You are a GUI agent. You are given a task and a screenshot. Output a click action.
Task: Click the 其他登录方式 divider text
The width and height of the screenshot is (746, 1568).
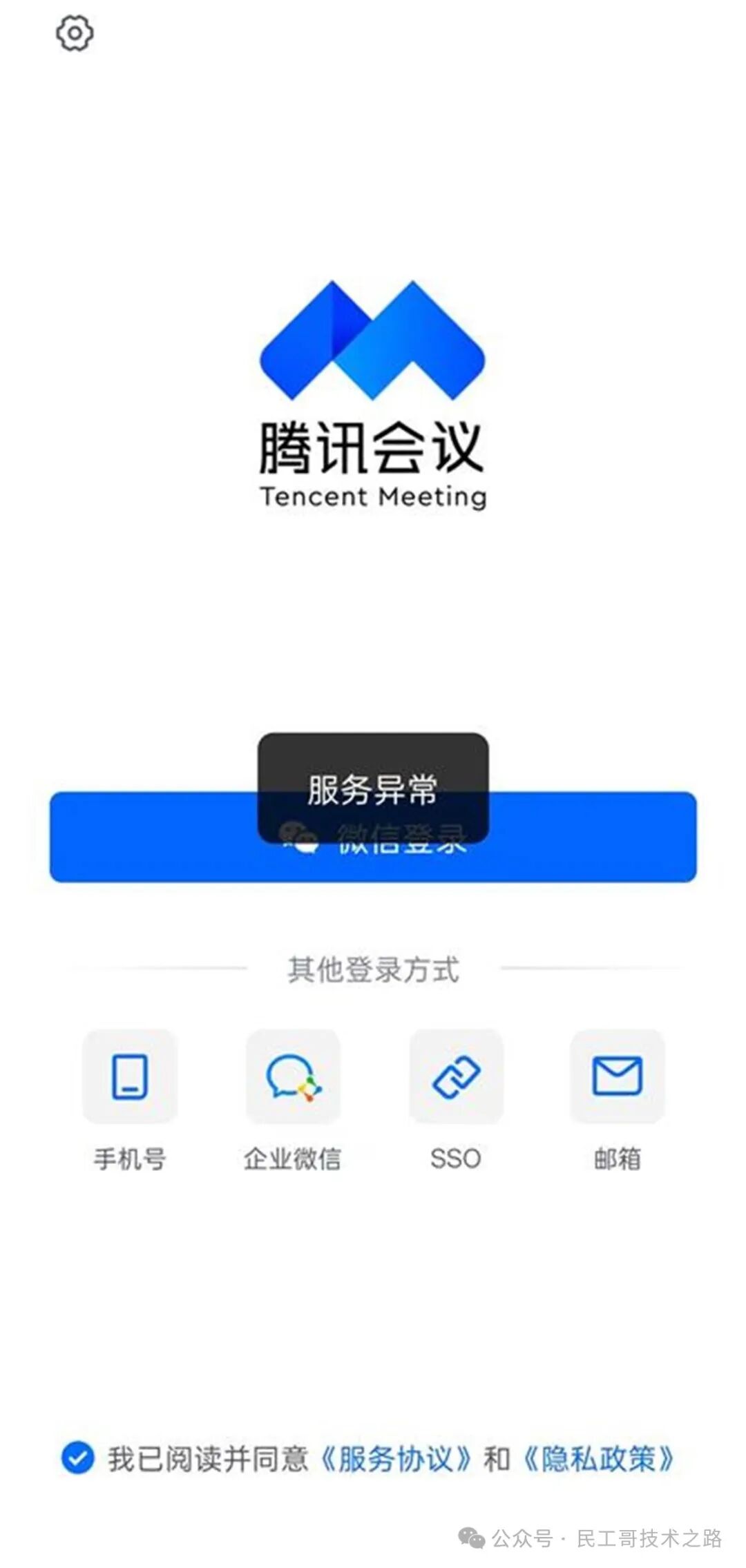point(373,969)
